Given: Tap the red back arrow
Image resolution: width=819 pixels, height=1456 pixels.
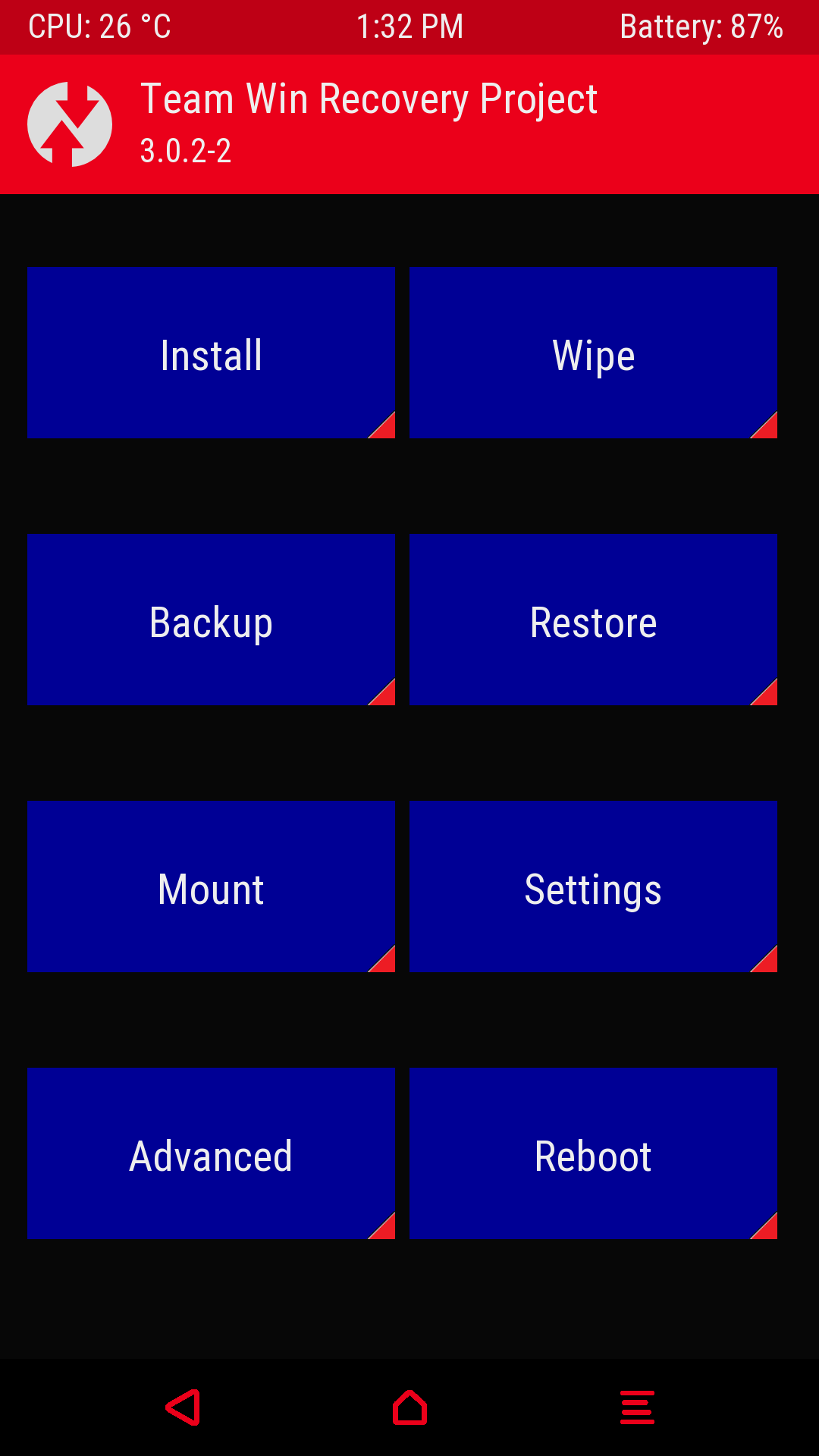Looking at the screenshot, I should (184, 1407).
